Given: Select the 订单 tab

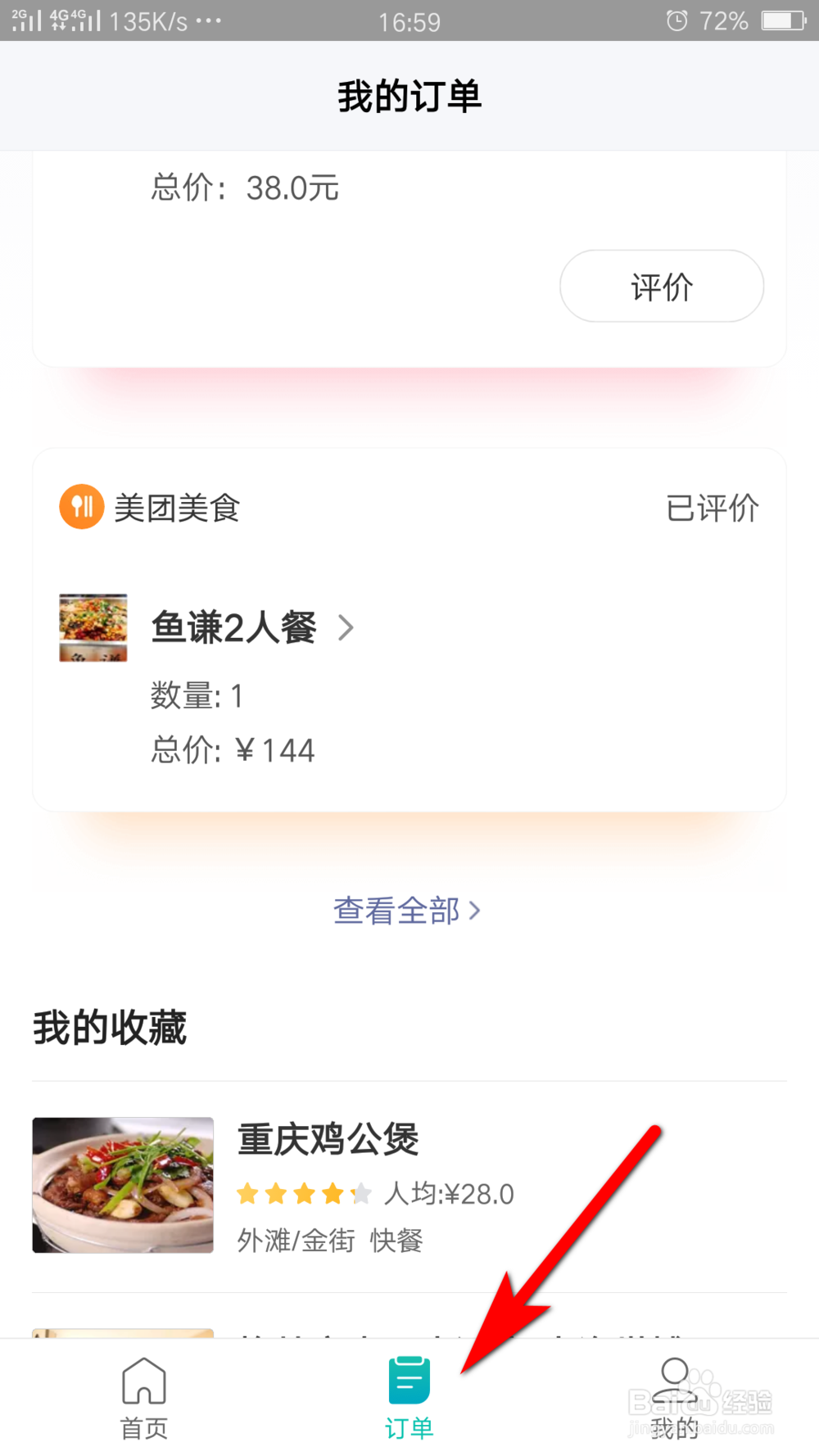Looking at the screenshot, I should (x=409, y=1397).
